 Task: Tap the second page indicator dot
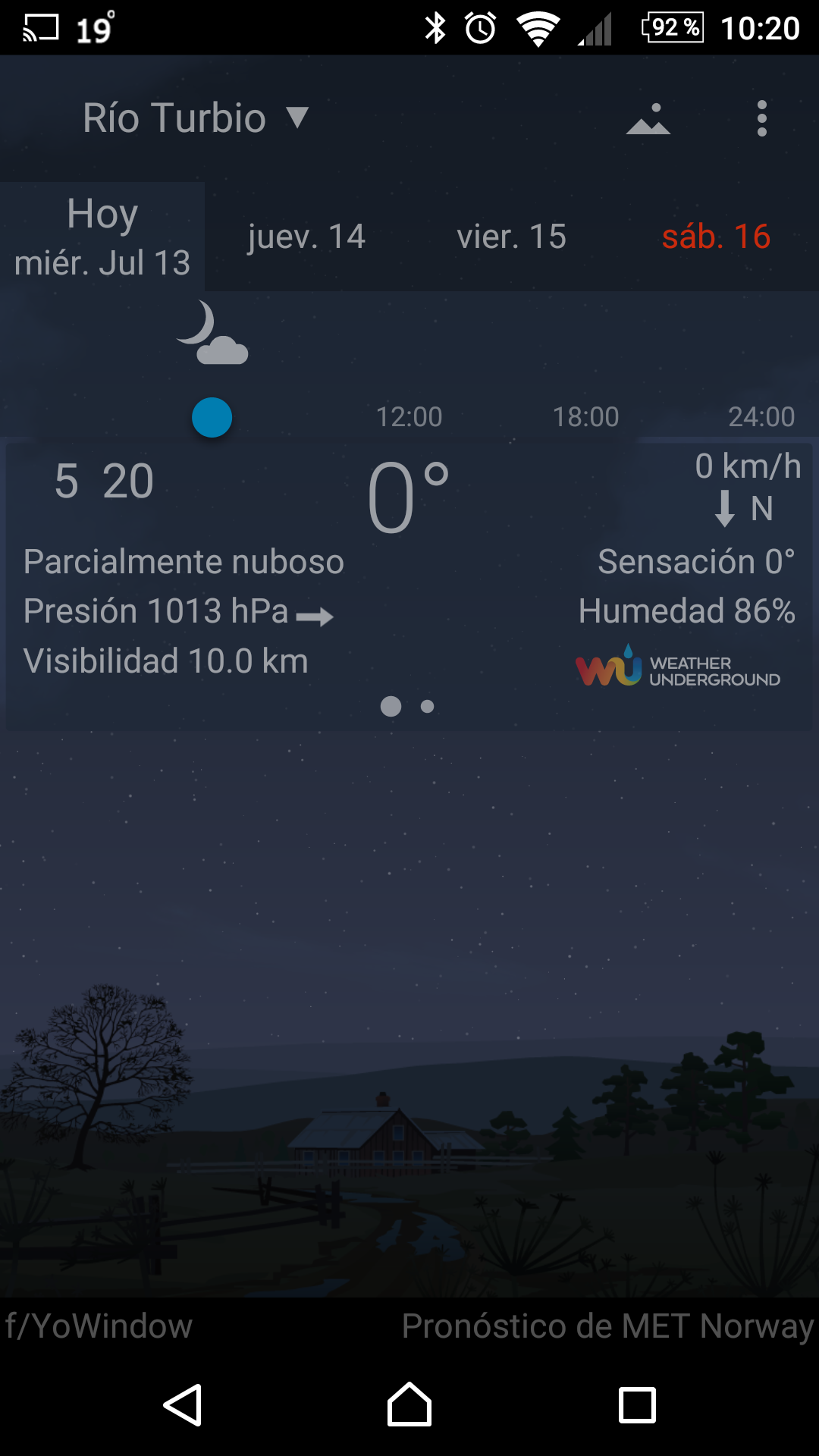point(428,706)
